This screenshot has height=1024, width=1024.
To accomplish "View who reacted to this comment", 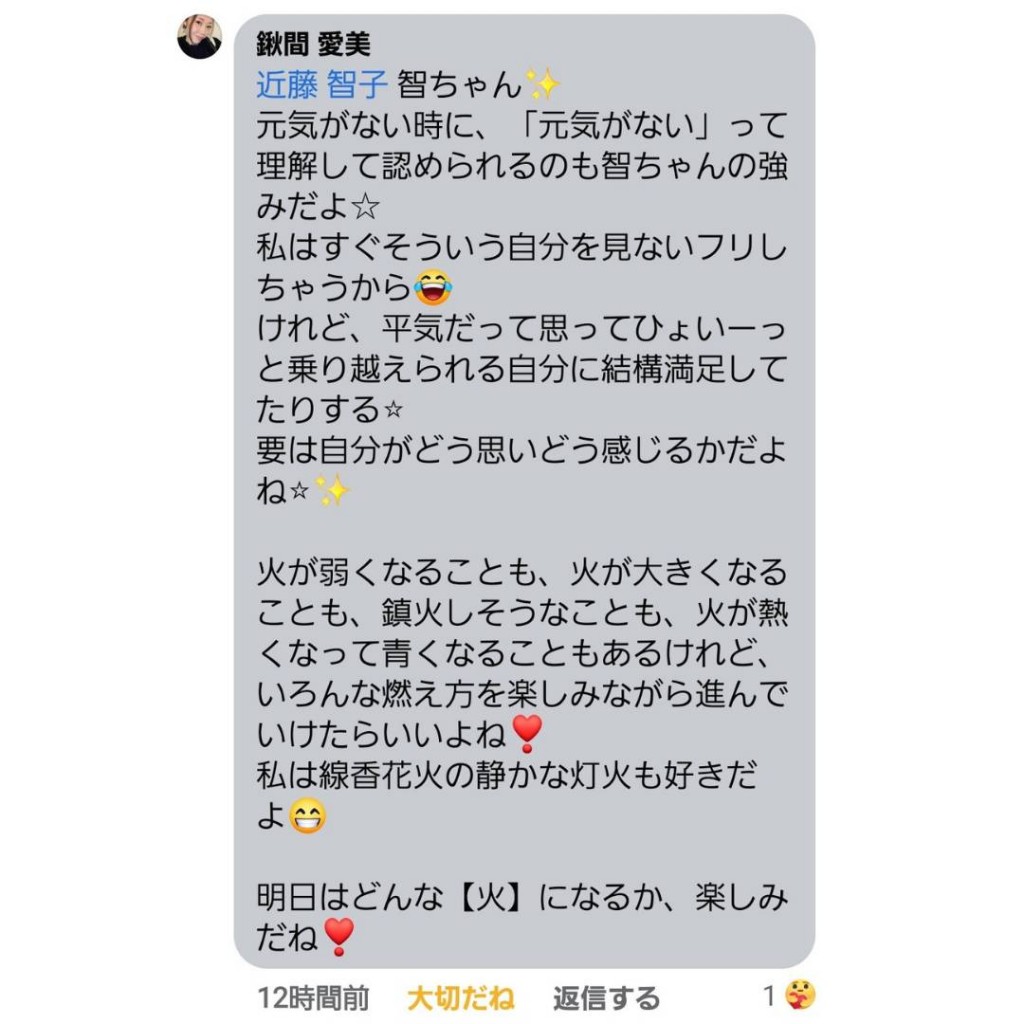I will coord(790,995).
